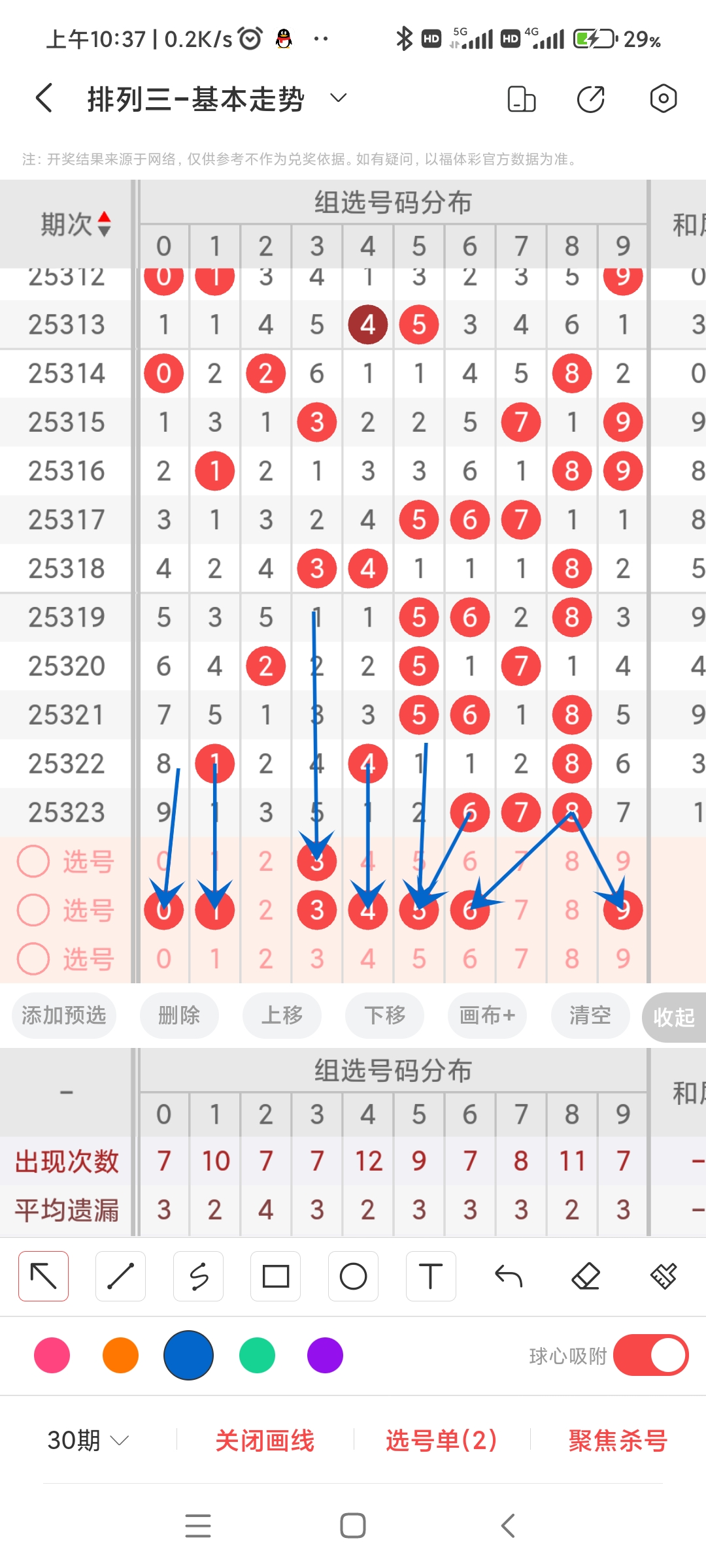Select the arrow annotation tool
Screen dimensions: 706x1568
point(43,1275)
